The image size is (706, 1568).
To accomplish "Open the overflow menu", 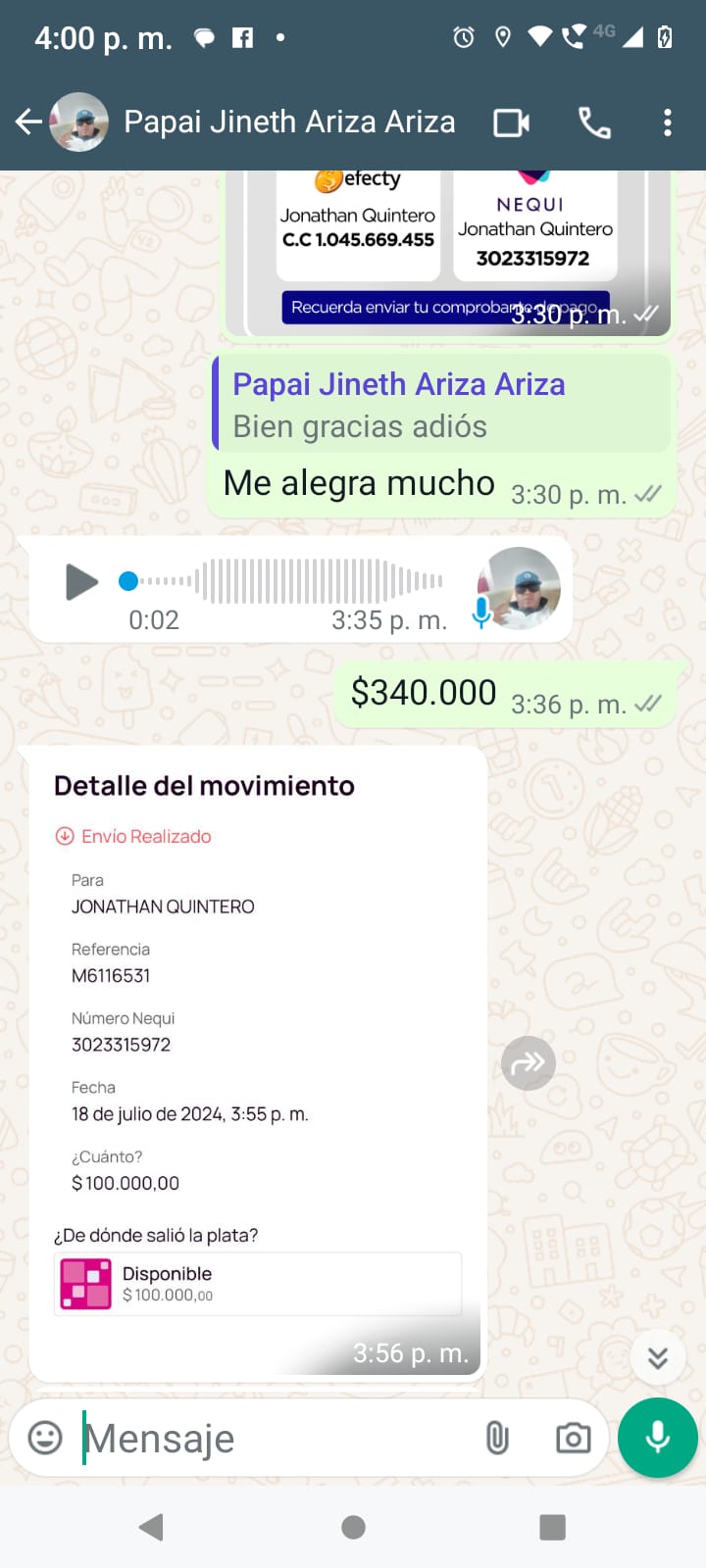I will (x=667, y=122).
